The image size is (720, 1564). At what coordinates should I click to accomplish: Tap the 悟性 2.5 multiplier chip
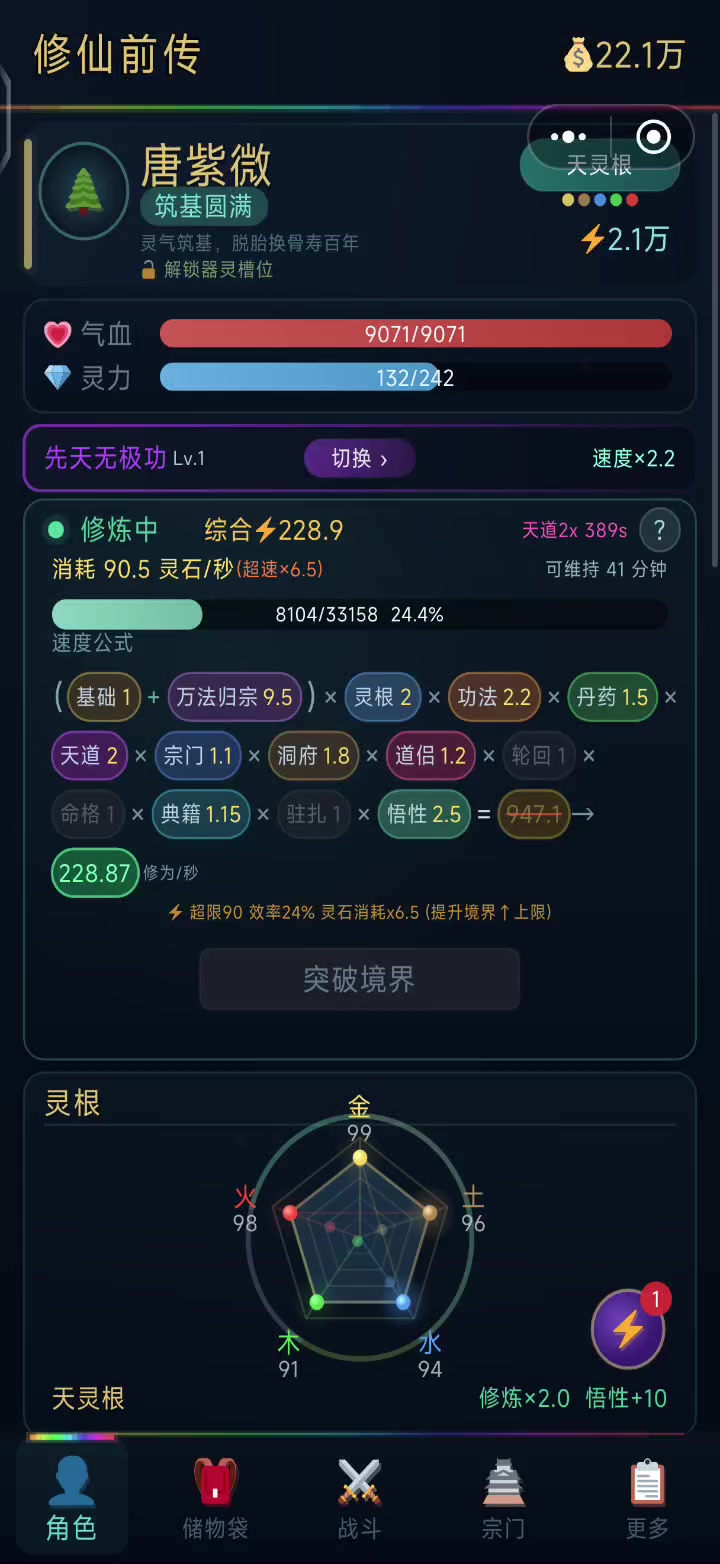point(424,813)
